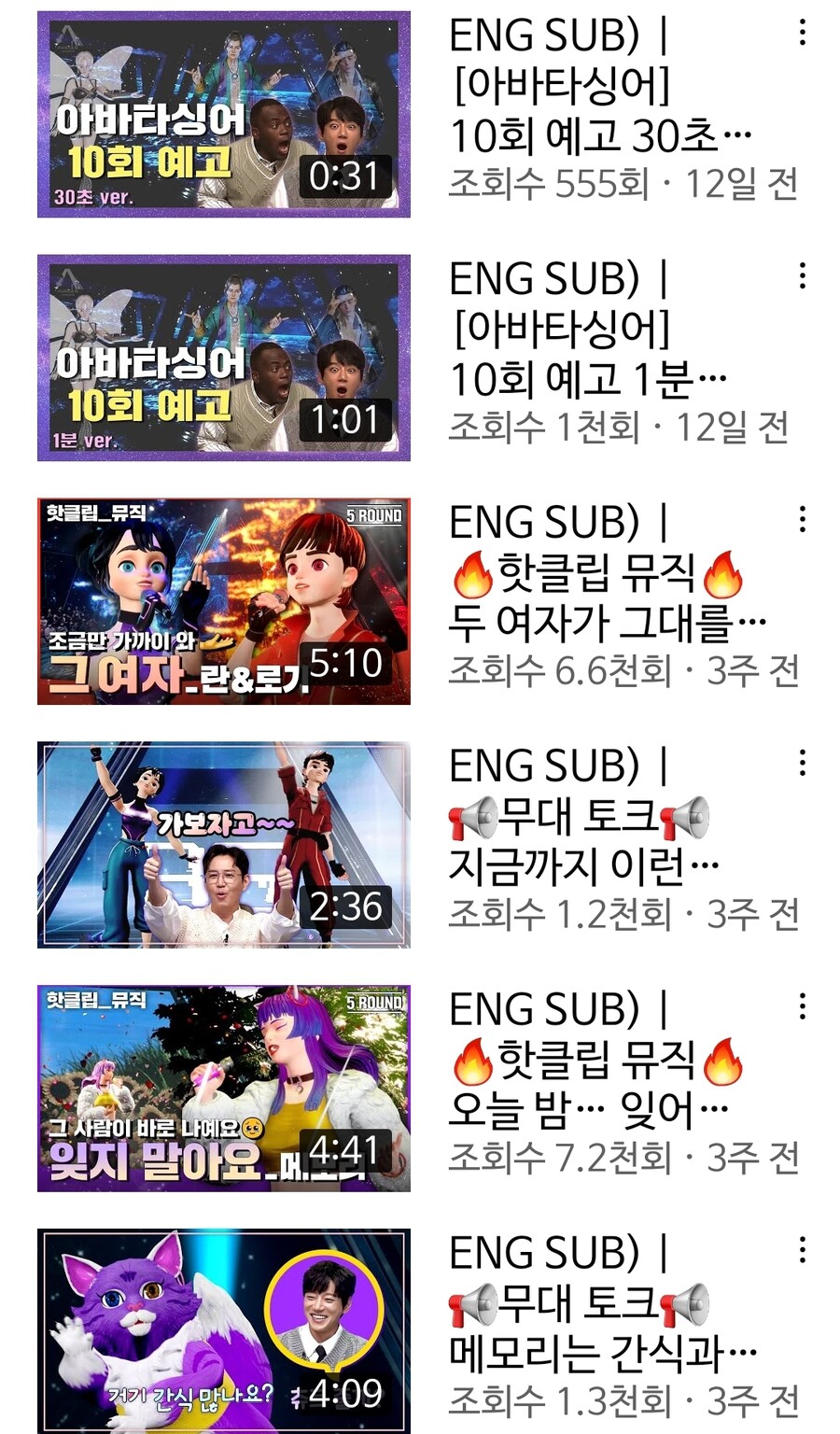Open options menu for 무대 토크 가보자고 video

click(x=801, y=761)
